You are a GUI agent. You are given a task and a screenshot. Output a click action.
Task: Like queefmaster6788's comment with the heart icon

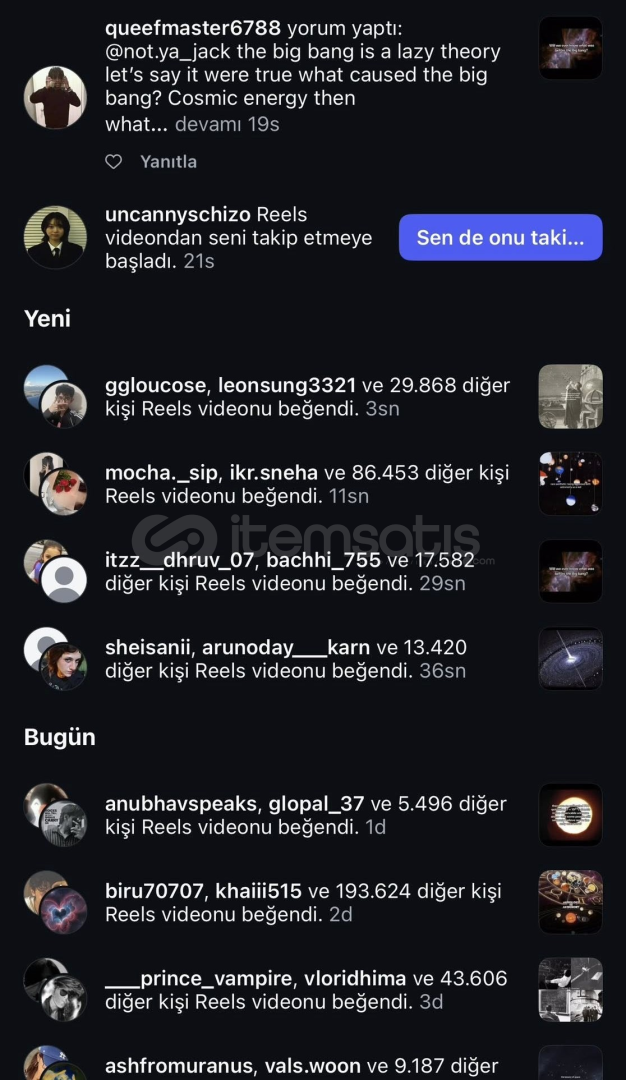(114, 162)
